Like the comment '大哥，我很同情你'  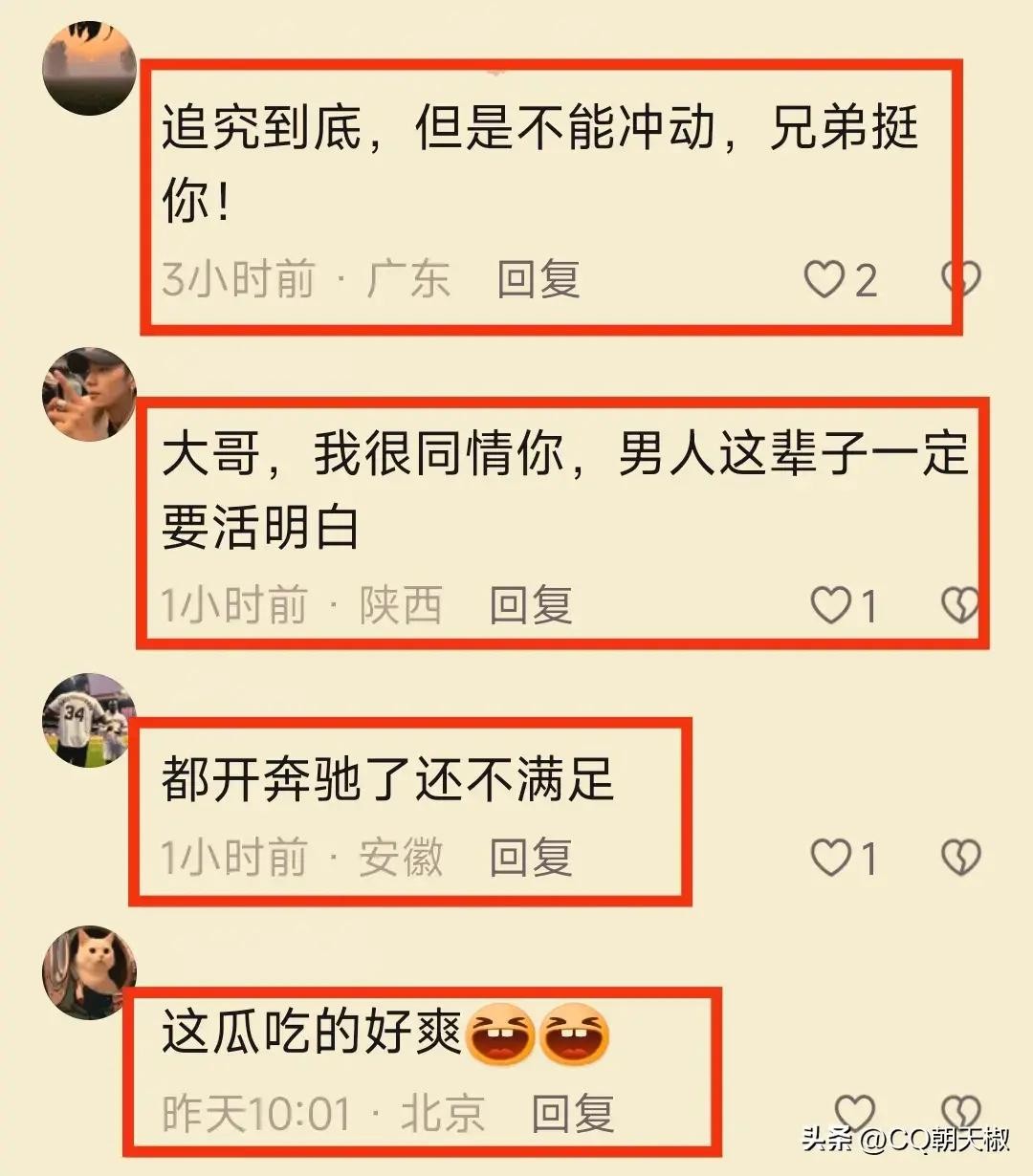click(830, 606)
